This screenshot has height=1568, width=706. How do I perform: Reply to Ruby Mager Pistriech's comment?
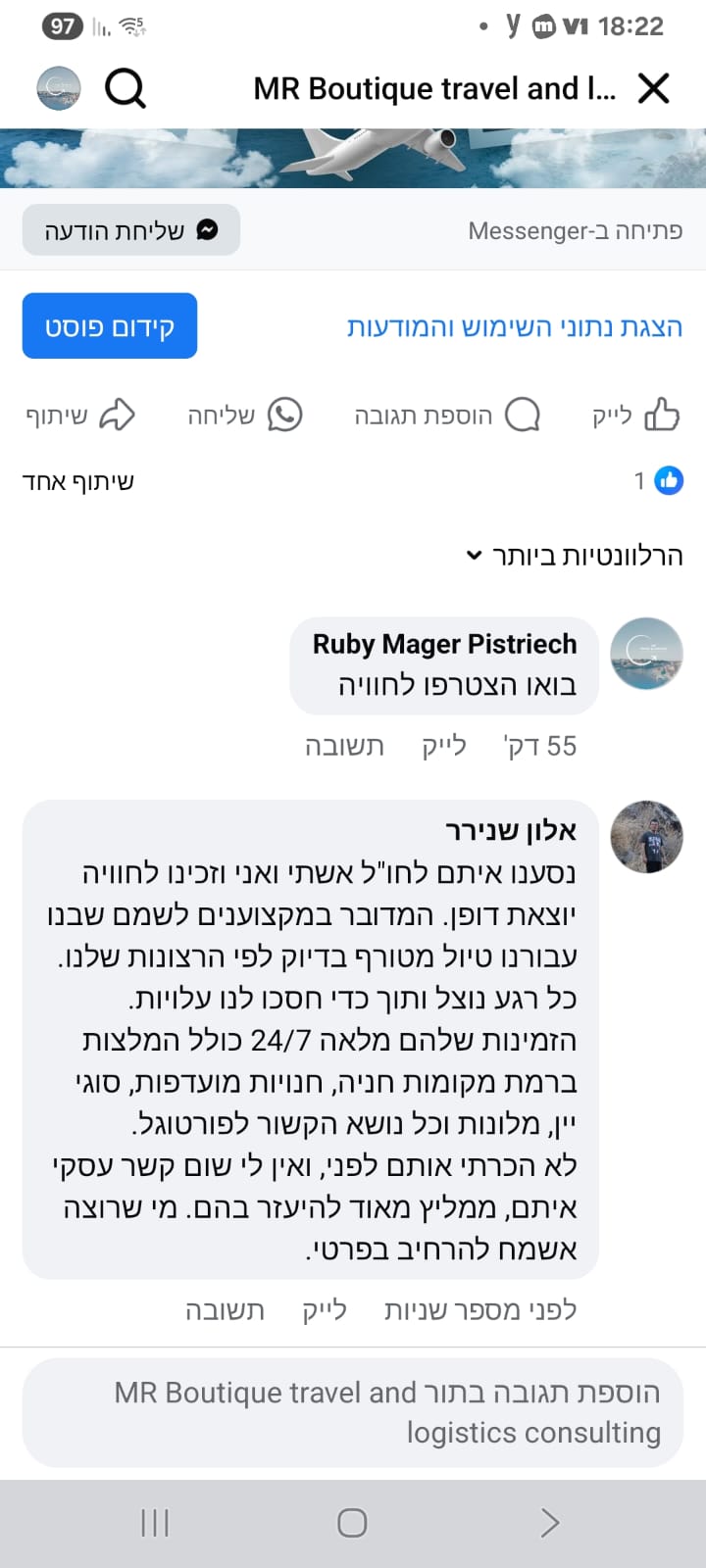tap(343, 746)
